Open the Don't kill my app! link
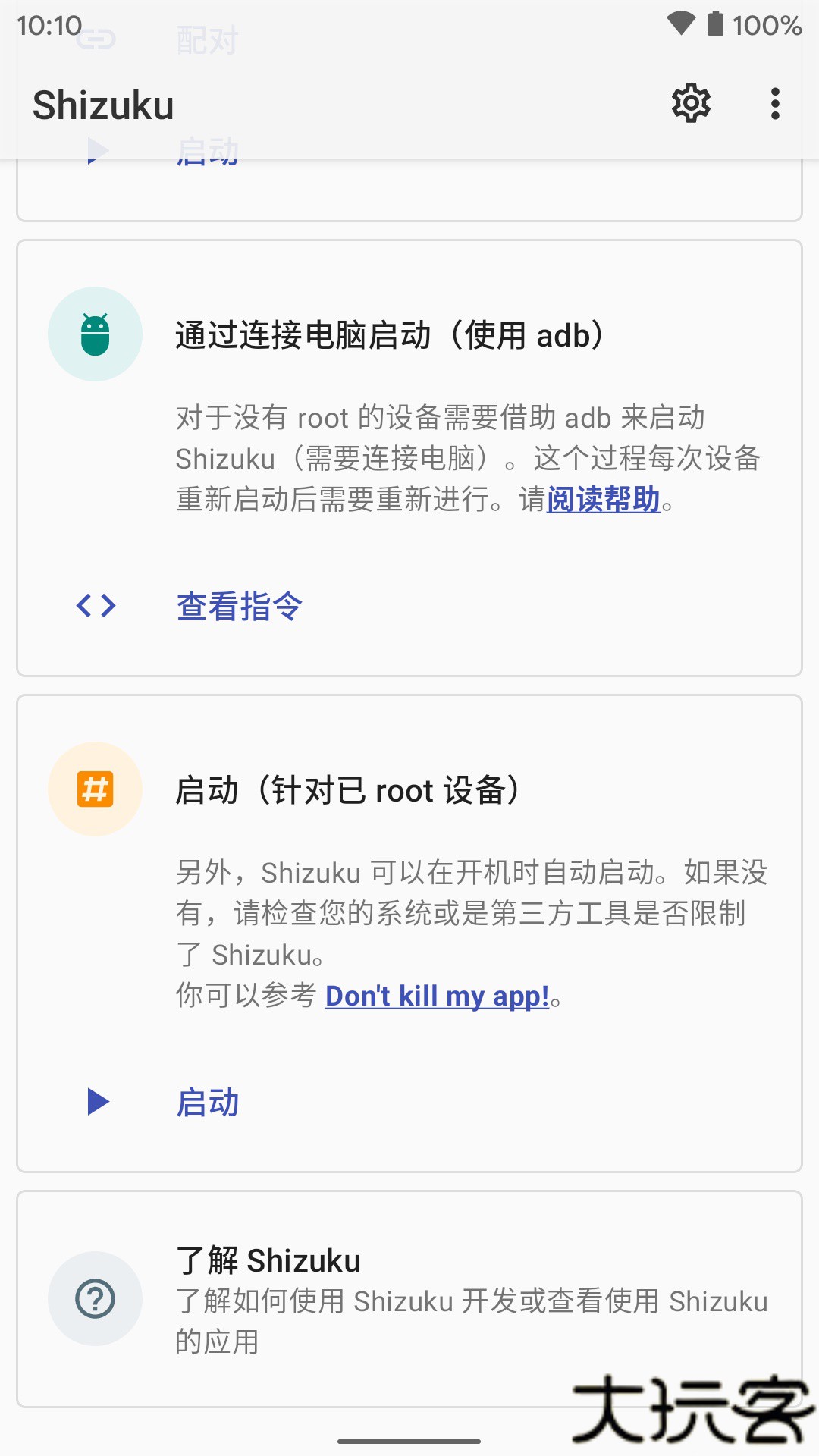Screen dimensions: 819x1456 [x=437, y=996]
